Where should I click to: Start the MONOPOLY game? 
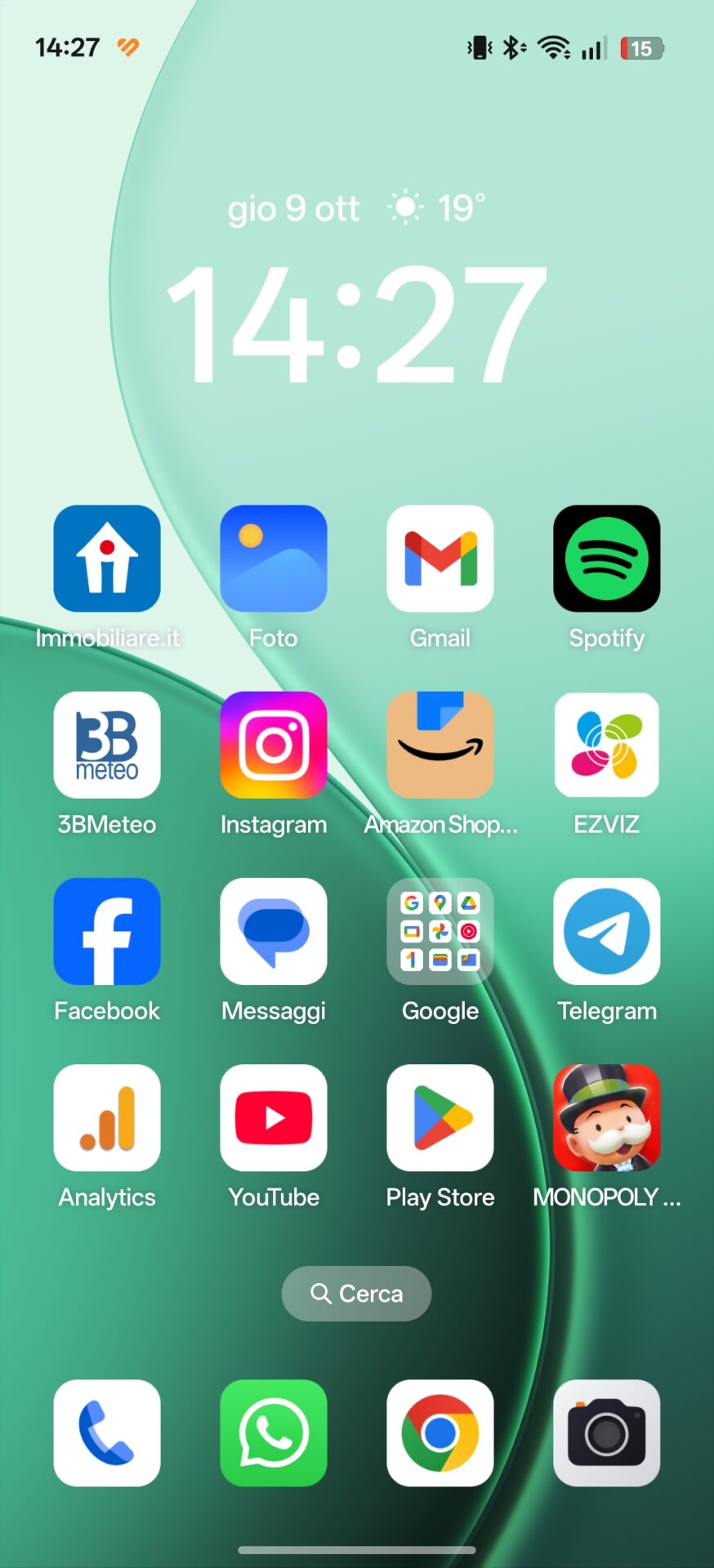pos(606,1117)
